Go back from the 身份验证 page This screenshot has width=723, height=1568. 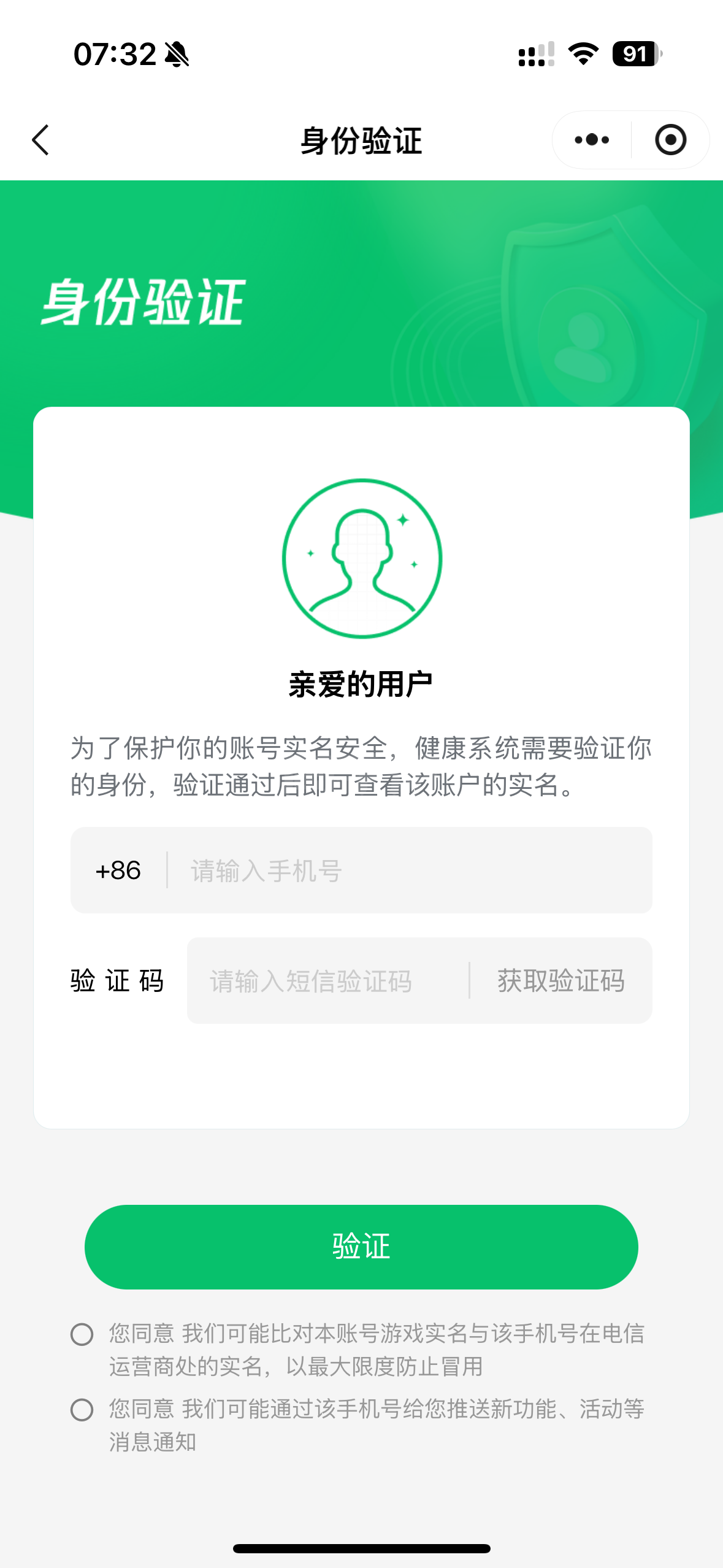[40, 140]
